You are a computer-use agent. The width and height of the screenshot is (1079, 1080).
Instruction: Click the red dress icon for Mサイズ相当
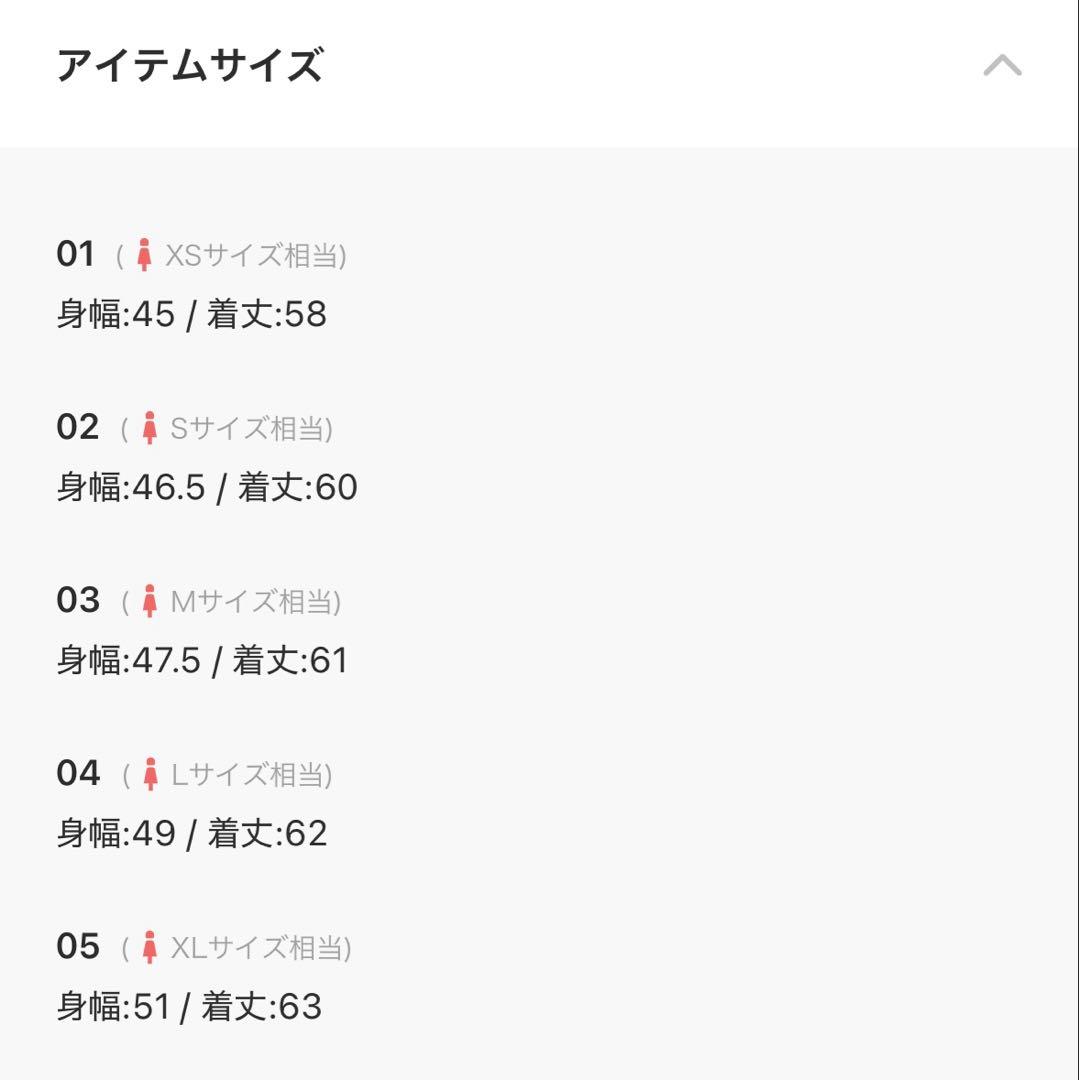click(x=150, y=599)
